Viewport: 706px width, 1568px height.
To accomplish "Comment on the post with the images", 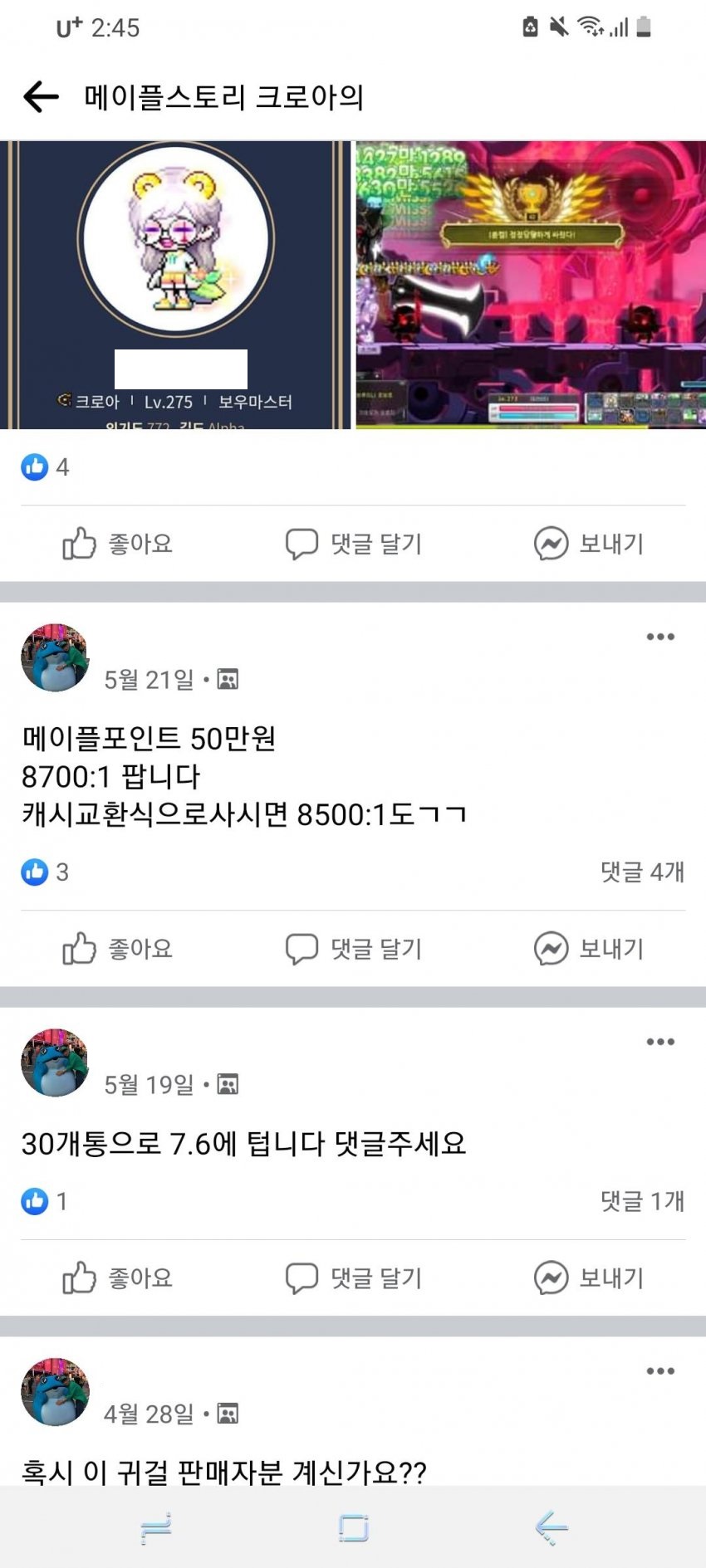I will pyautogui.click(x=354, y=544).
